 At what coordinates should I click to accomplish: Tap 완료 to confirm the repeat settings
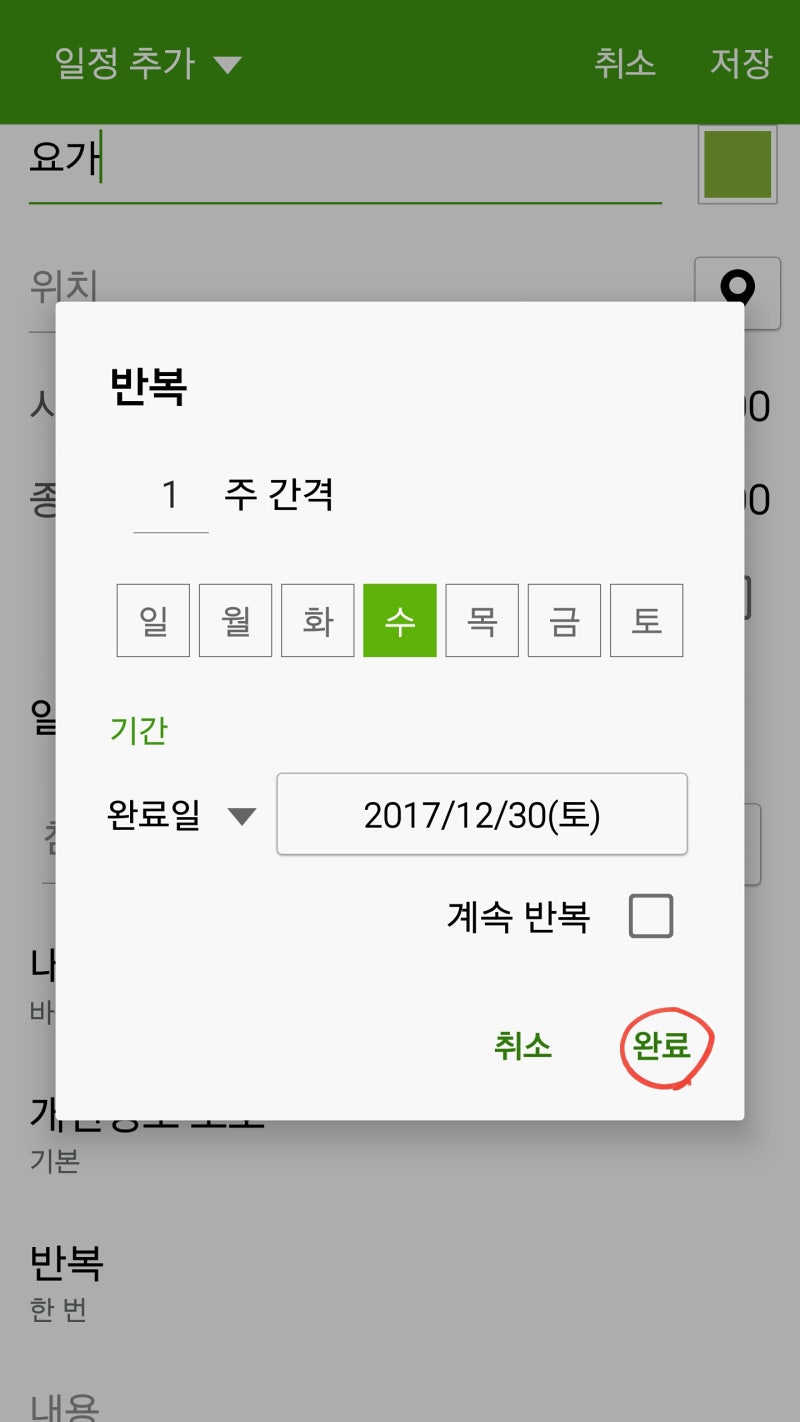(x=662, y=1046)
